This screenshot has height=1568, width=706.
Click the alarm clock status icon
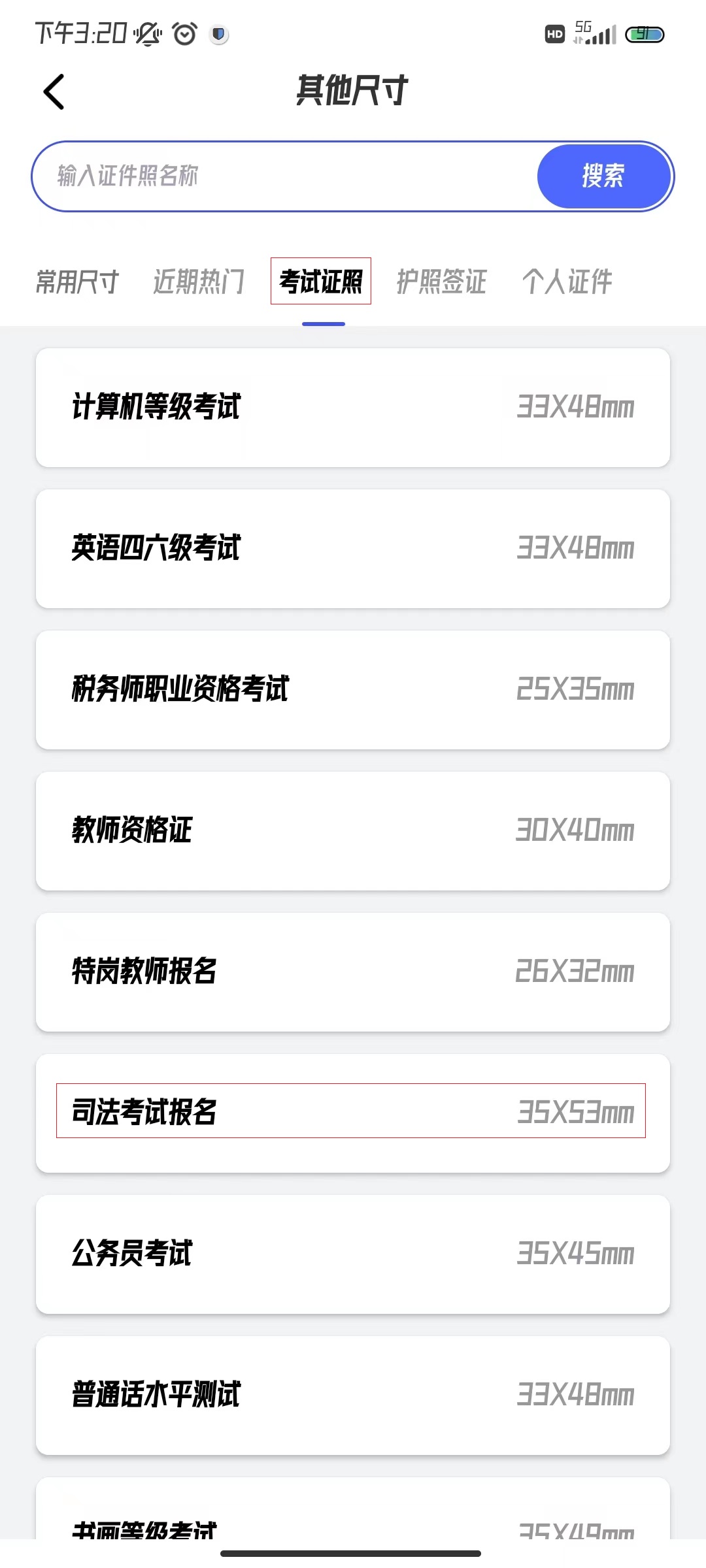click(184, 34)
